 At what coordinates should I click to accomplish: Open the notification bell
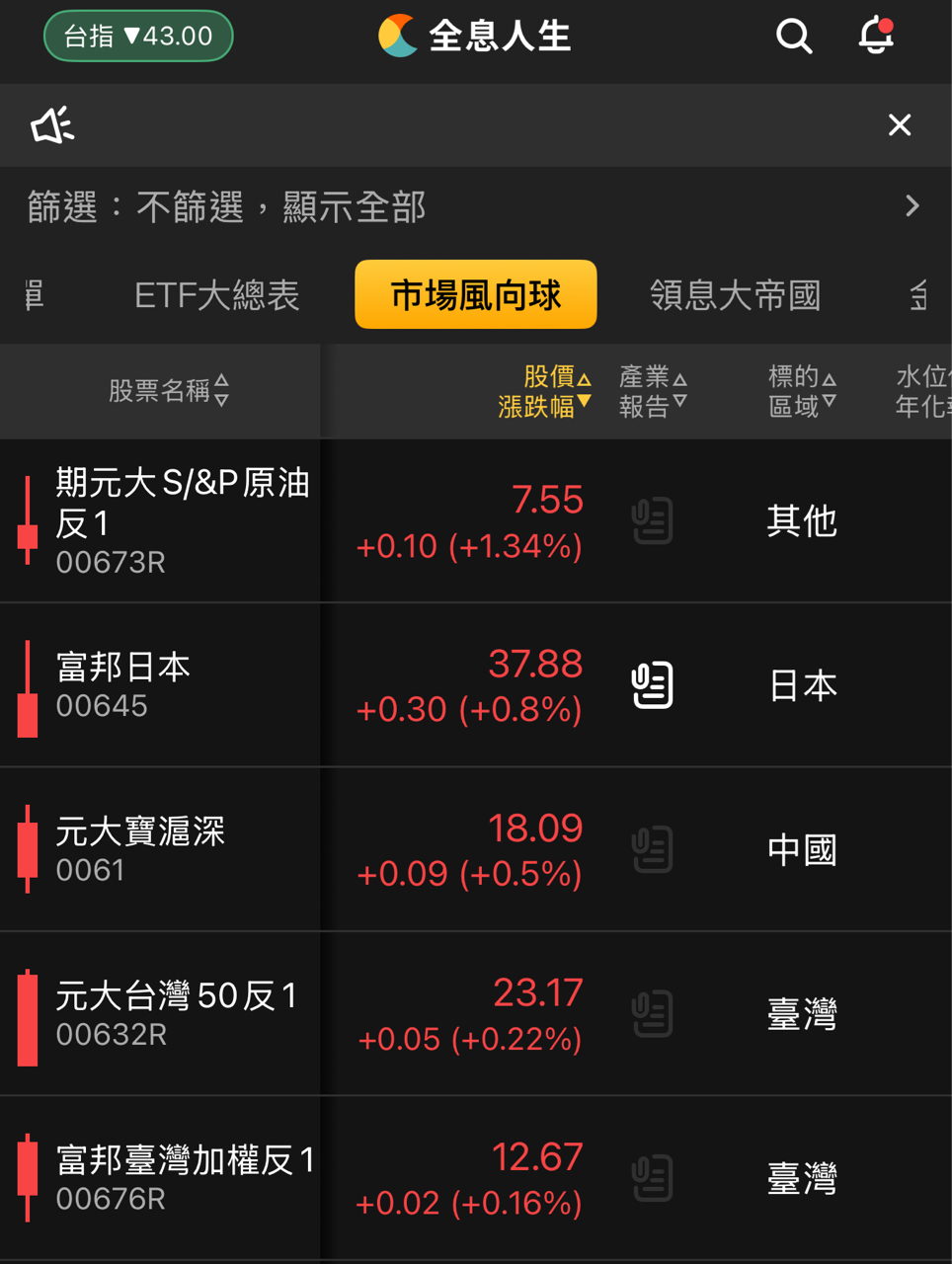[875, 37]
